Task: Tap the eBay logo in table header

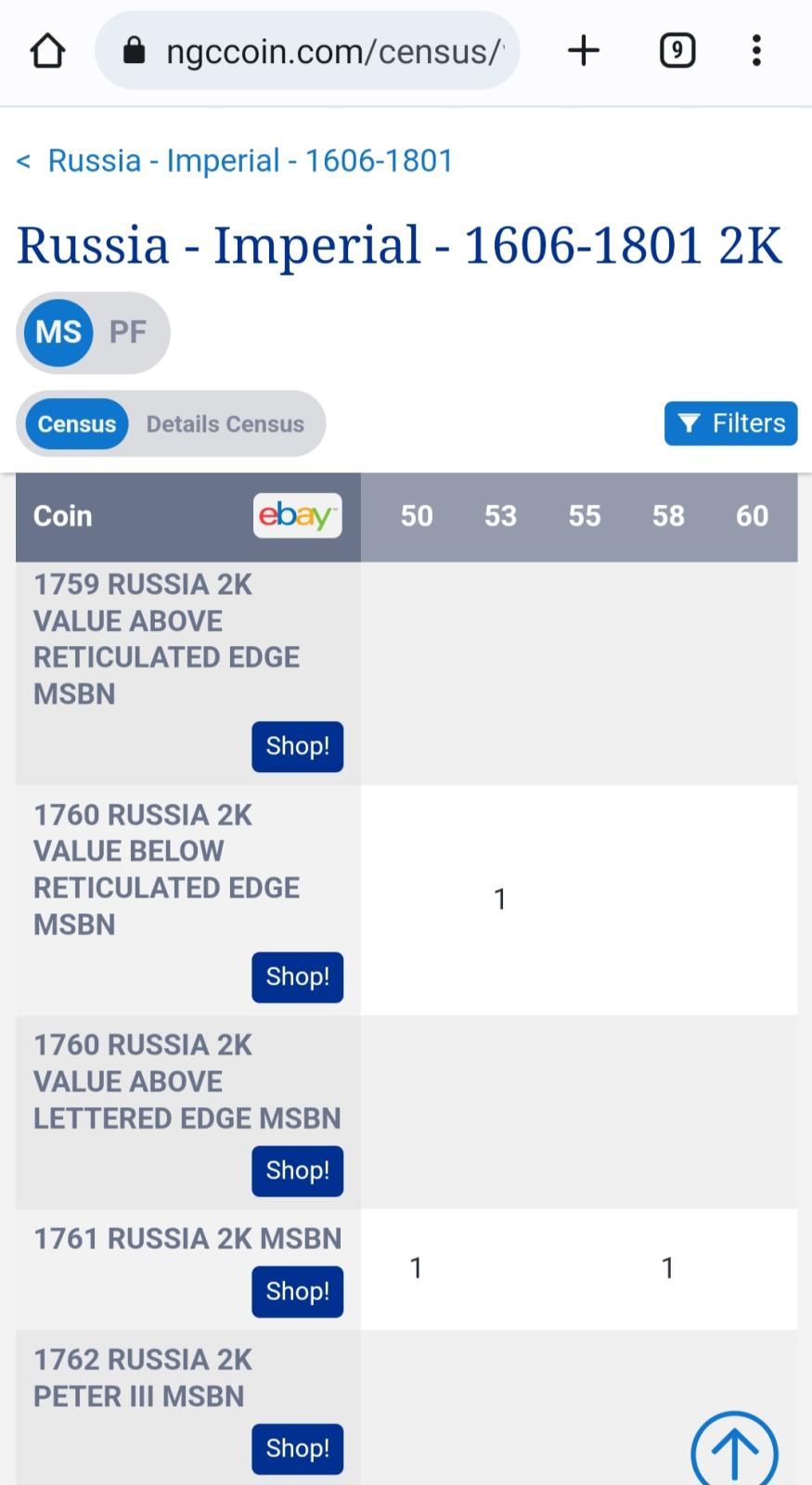Action: pos(297,515)
